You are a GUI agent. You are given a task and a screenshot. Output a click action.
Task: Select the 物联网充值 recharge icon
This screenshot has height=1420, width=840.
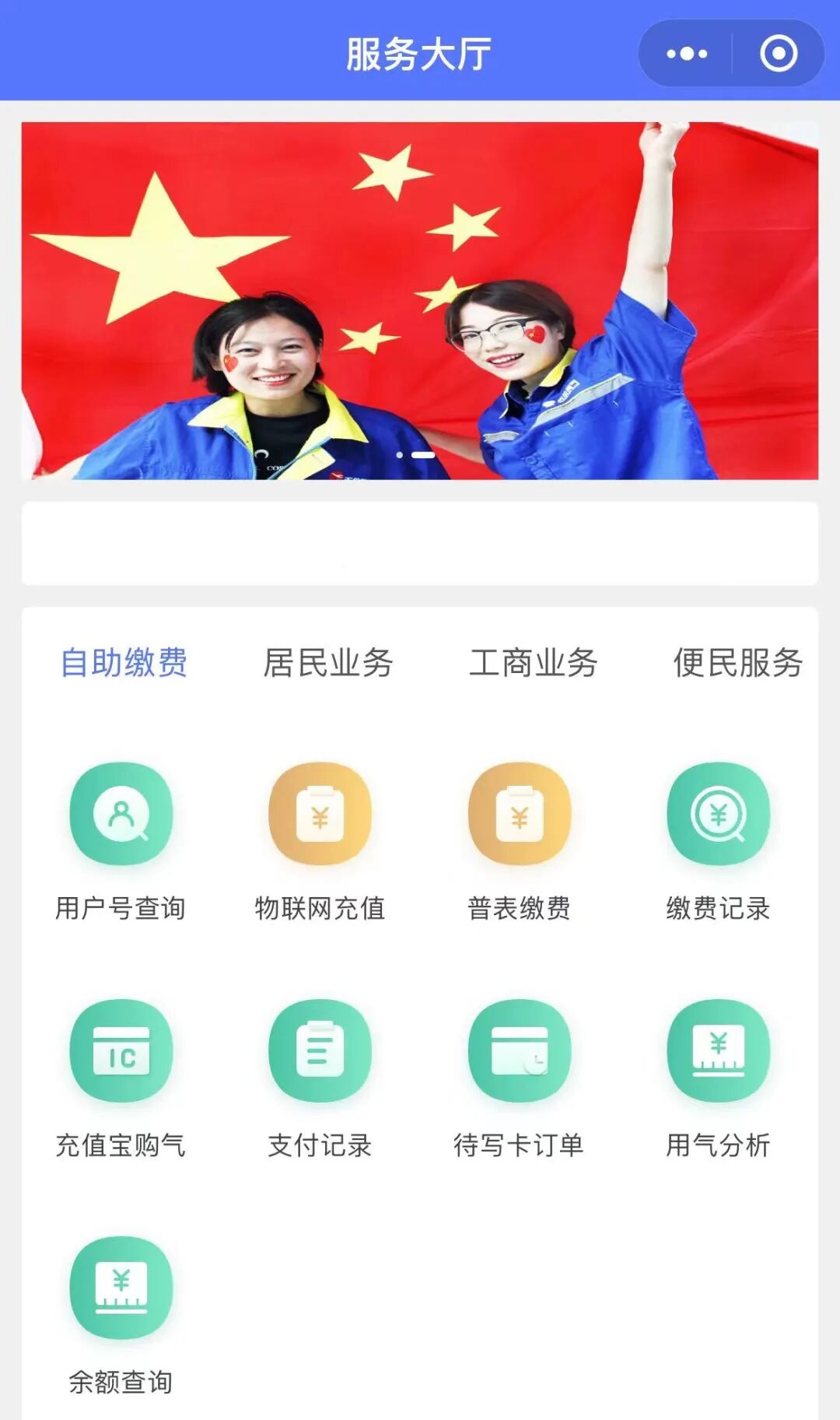point(321,815)
